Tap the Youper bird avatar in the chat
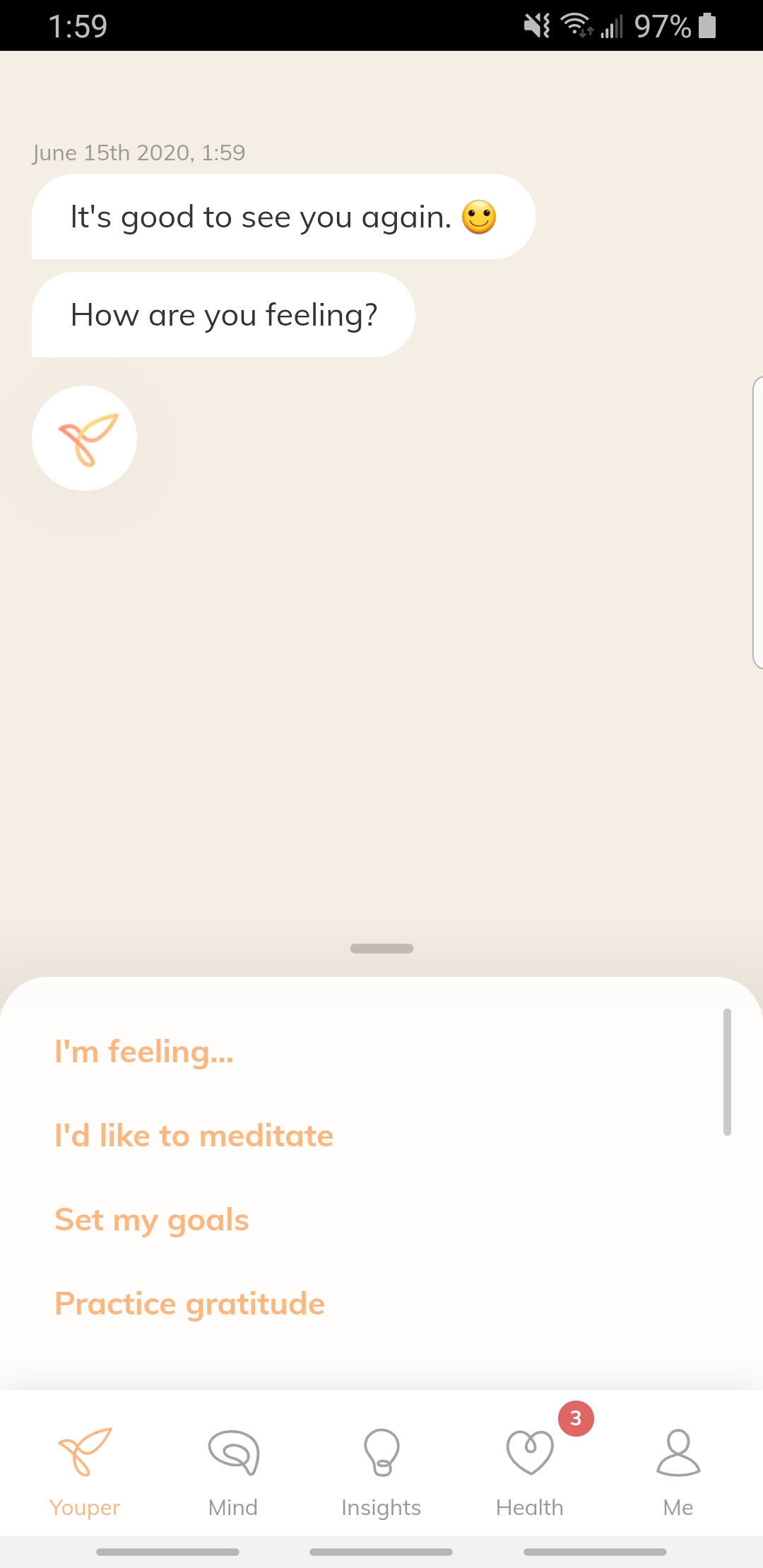763x1568 pixels. click(x=84, y=438)
